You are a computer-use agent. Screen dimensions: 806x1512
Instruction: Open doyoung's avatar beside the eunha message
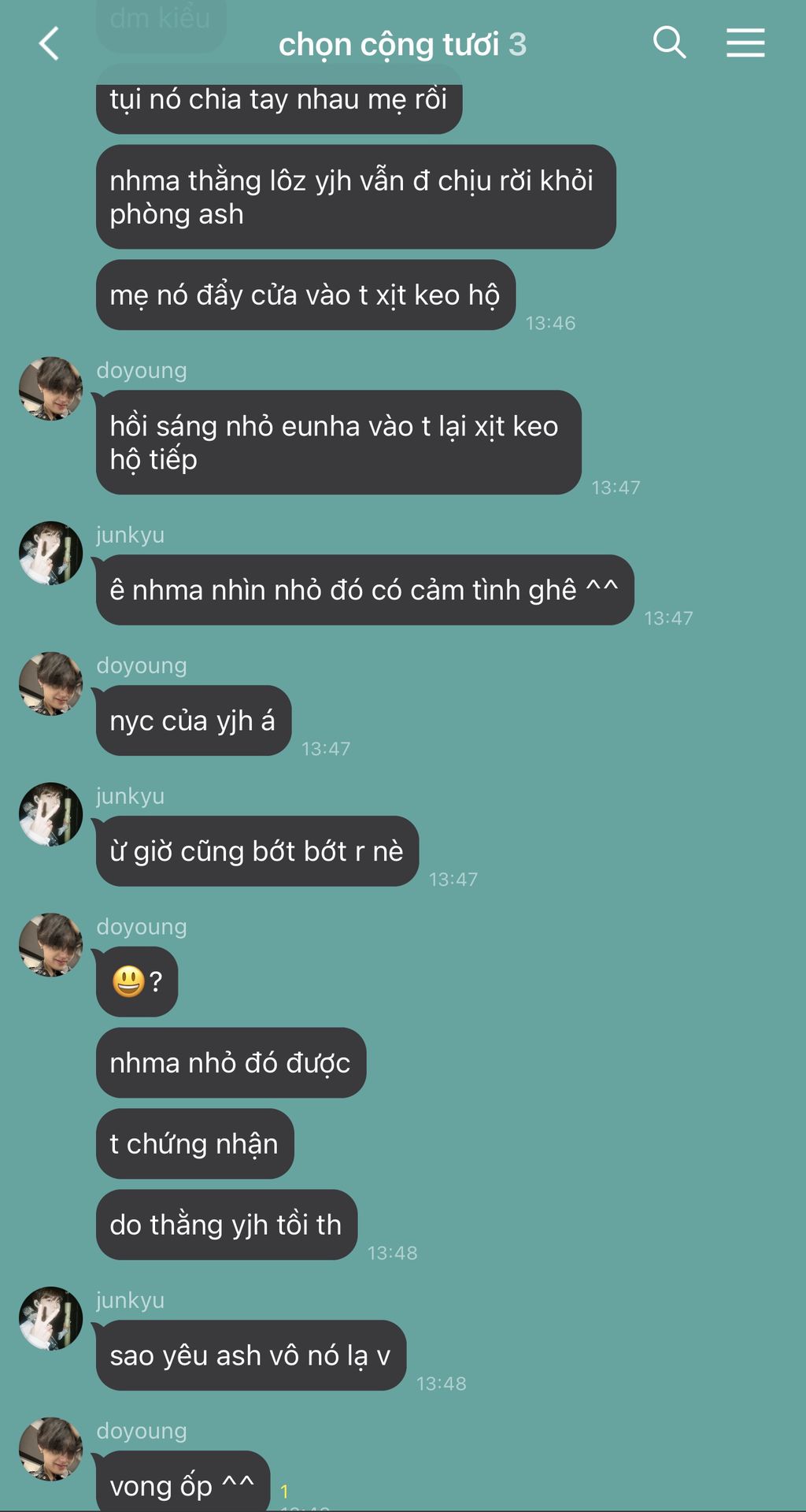(51, 389)
